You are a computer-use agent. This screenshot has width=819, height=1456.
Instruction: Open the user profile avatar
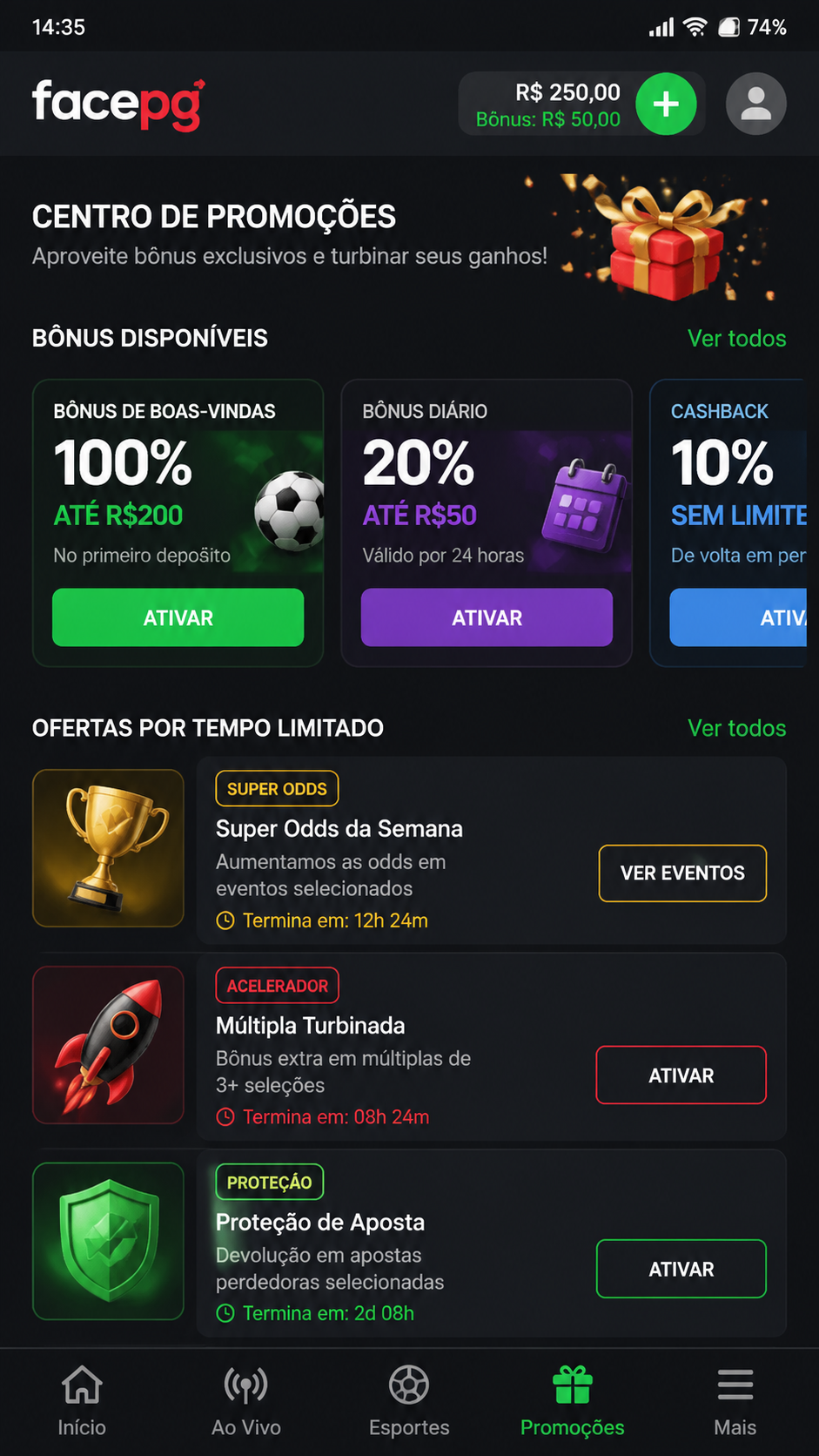click(756, 104)
